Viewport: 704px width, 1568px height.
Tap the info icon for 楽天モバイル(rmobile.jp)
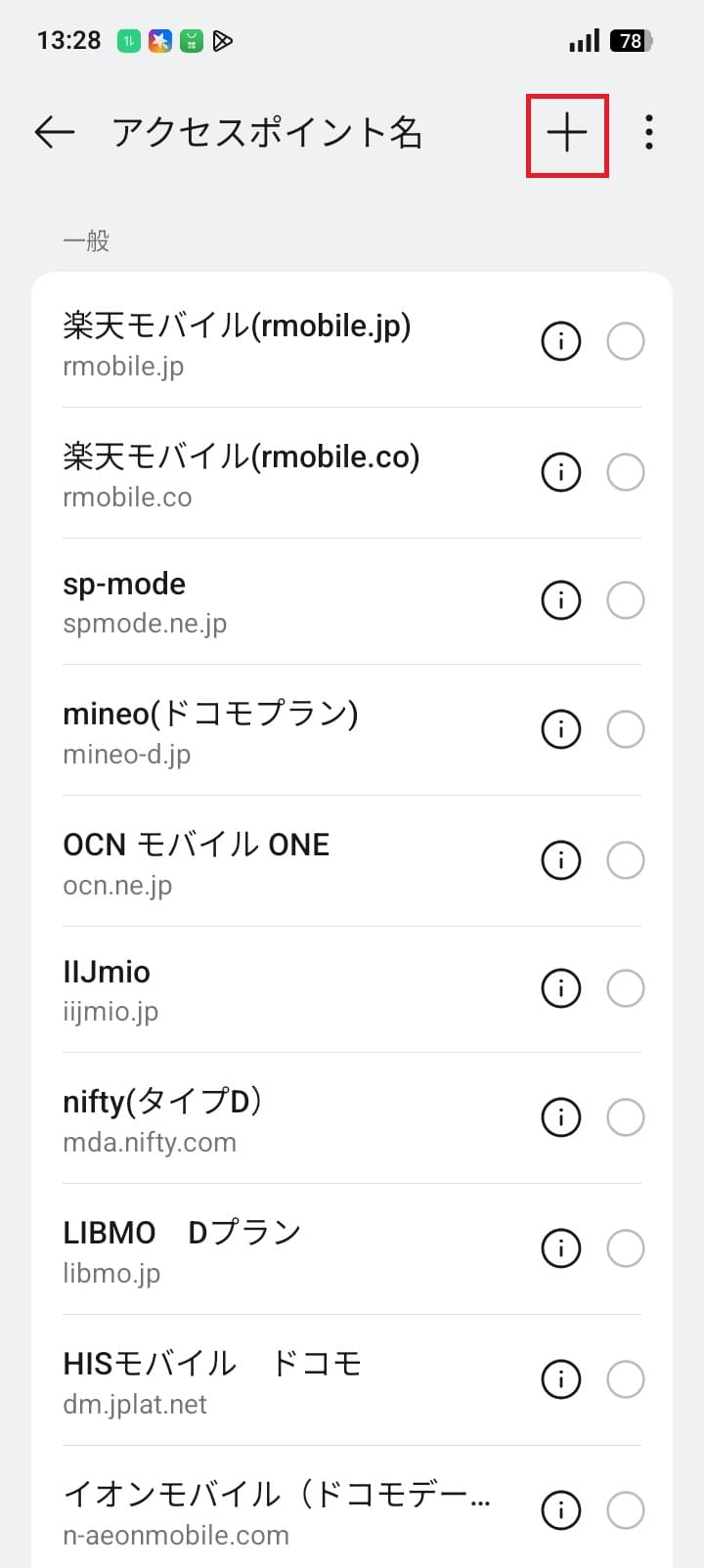point(560,341)
